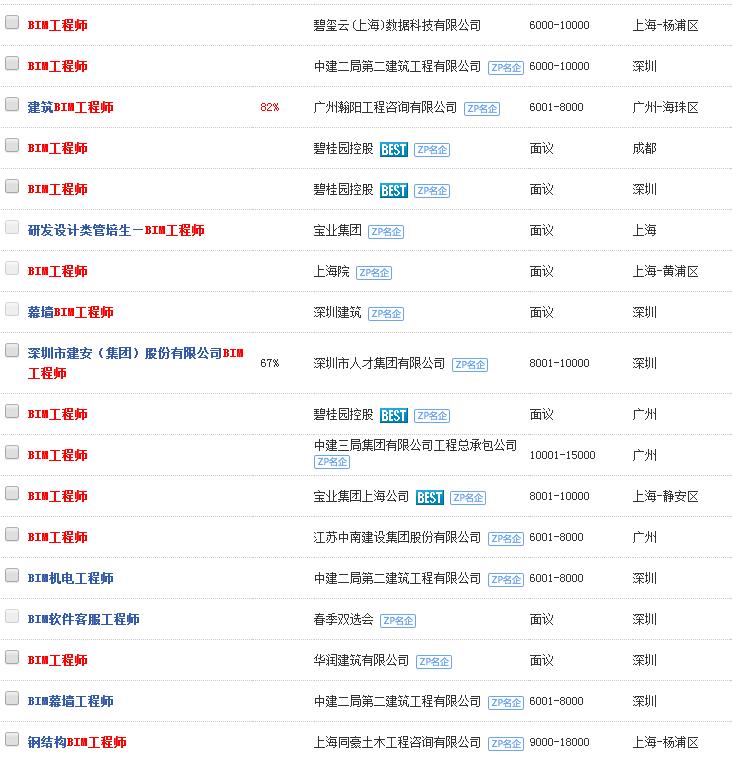Visit 广州翰阳工程咨询有限公司 company page
The width and height of the screenshot is (732, 761).
[385, 107]
